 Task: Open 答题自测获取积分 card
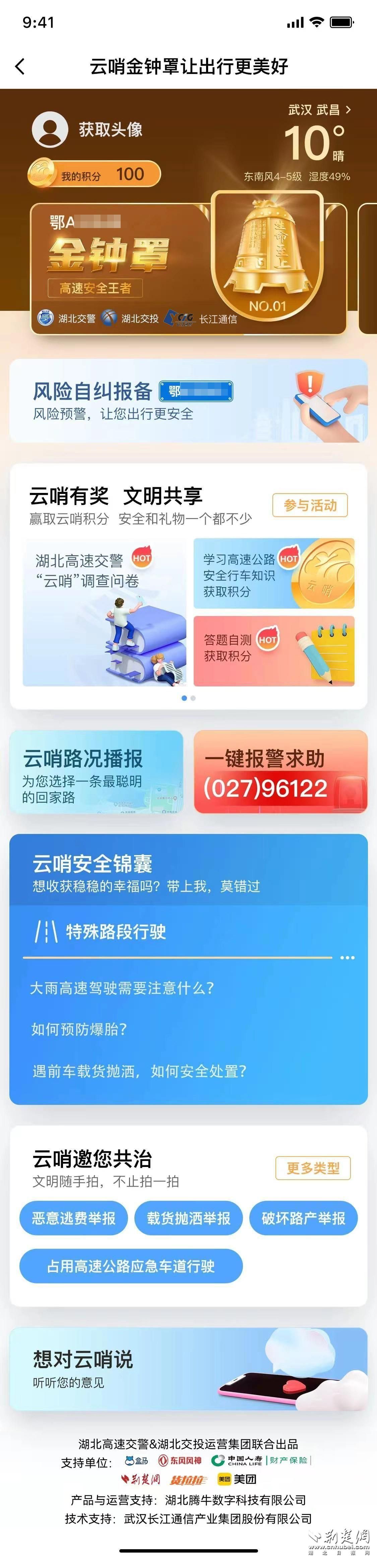coord(274,651)
